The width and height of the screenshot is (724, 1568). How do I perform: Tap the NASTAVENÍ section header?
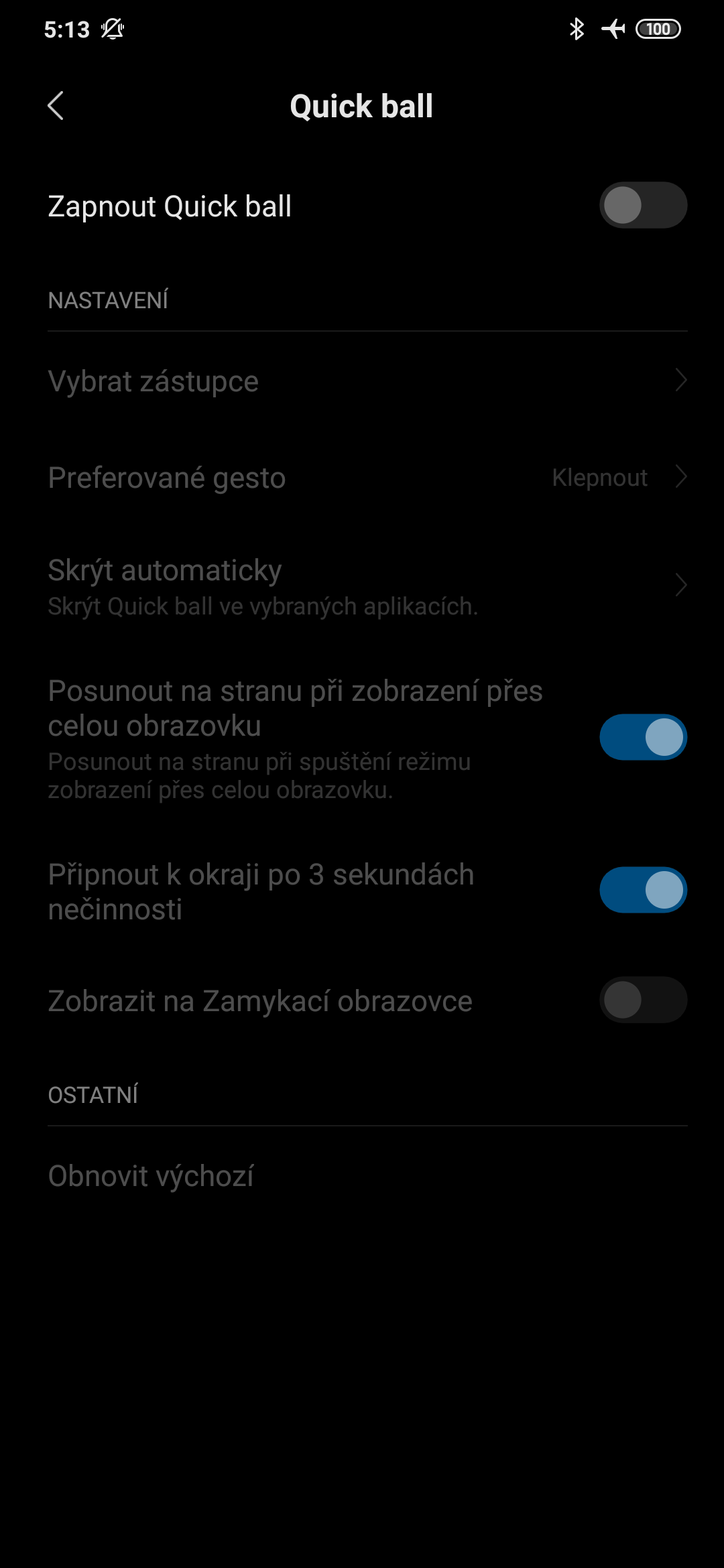[108, 300]
